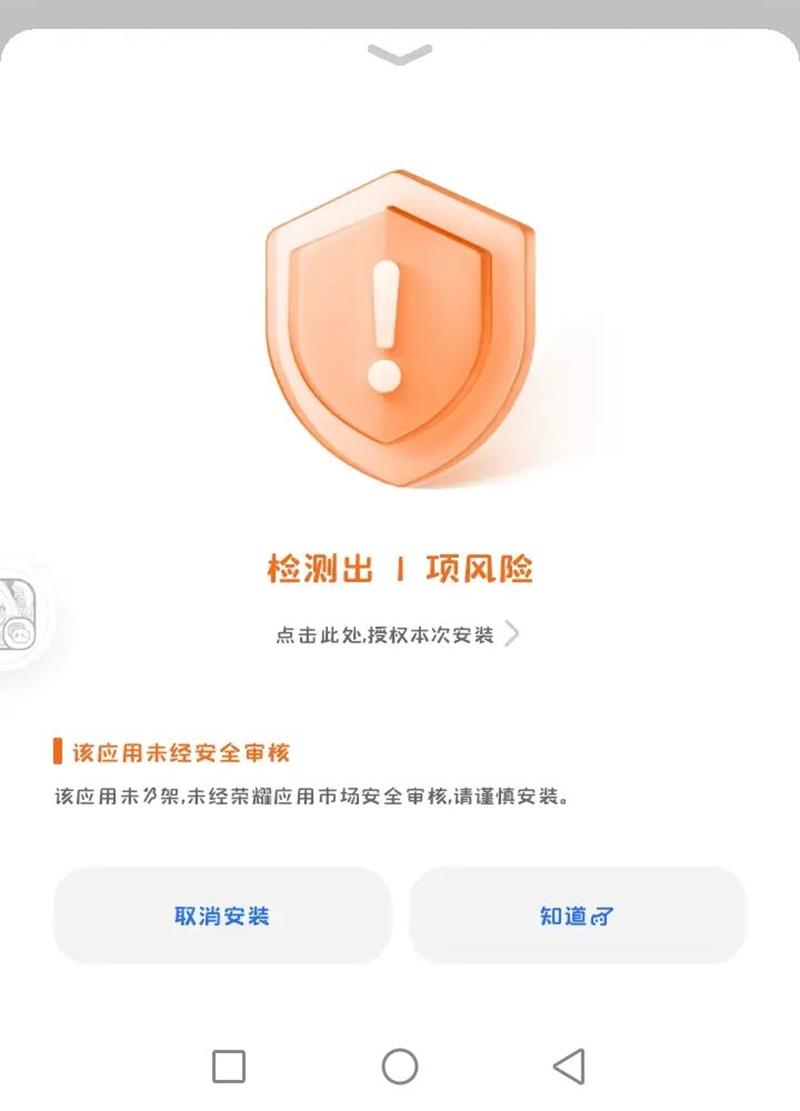Screen dimensions: 800x1111
Task: Open recent apps overview
Action: (x=229, y=1066)
